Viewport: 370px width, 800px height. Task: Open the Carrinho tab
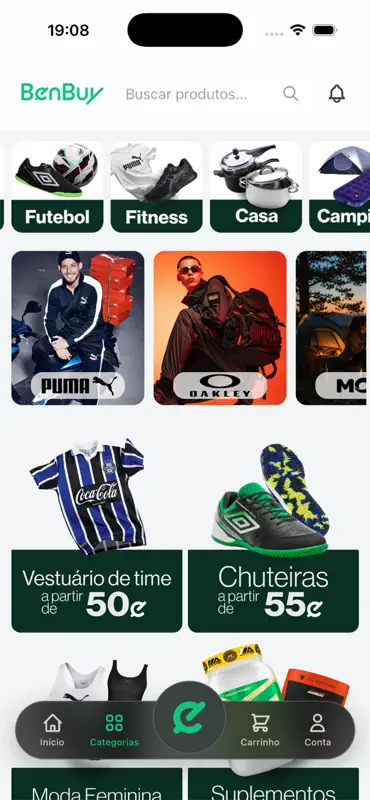point(260,731)
